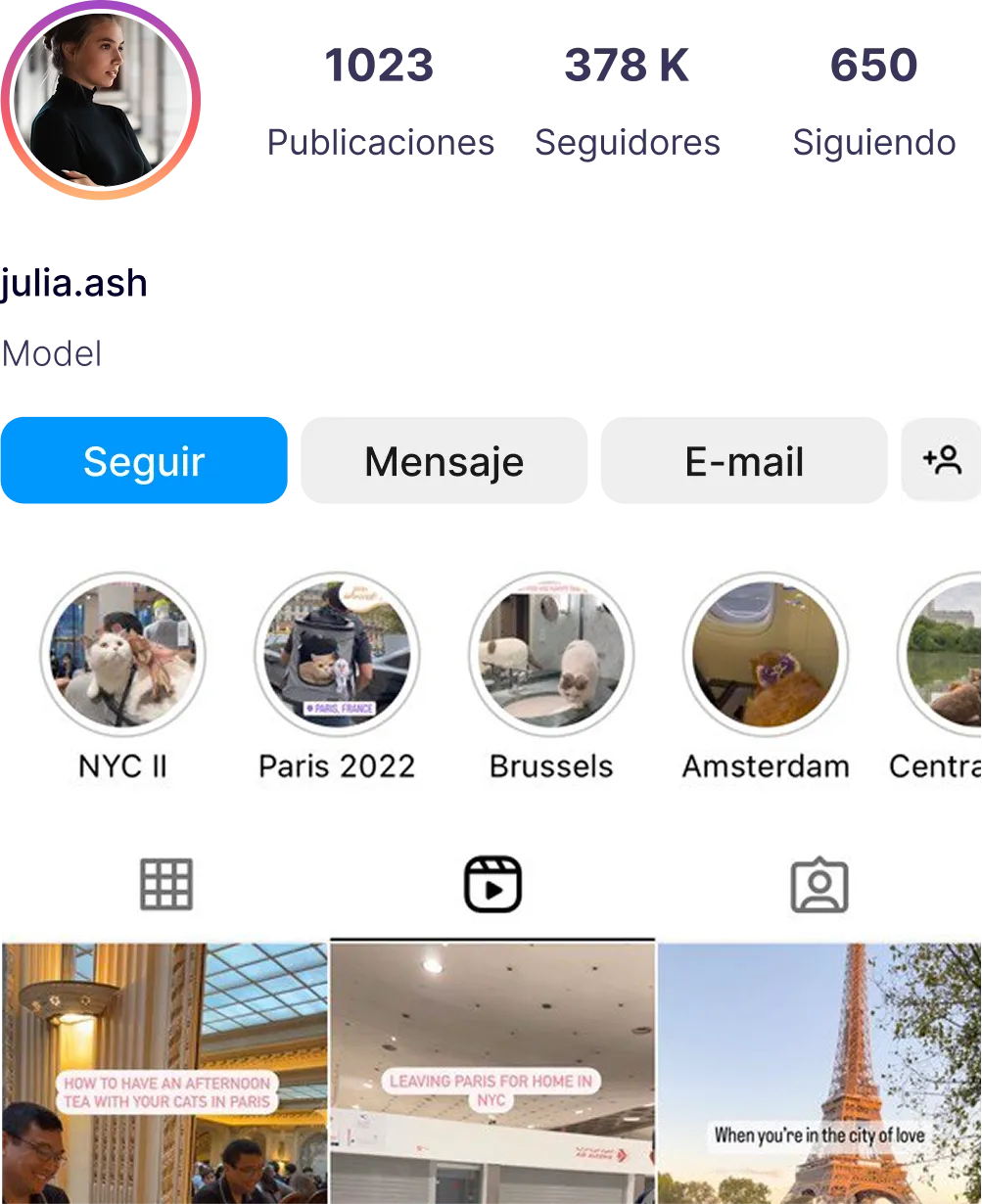The width and height of the screenshot is (982, 1204).
Task: Click the E-mail contact button
Action: click(744, 461)
